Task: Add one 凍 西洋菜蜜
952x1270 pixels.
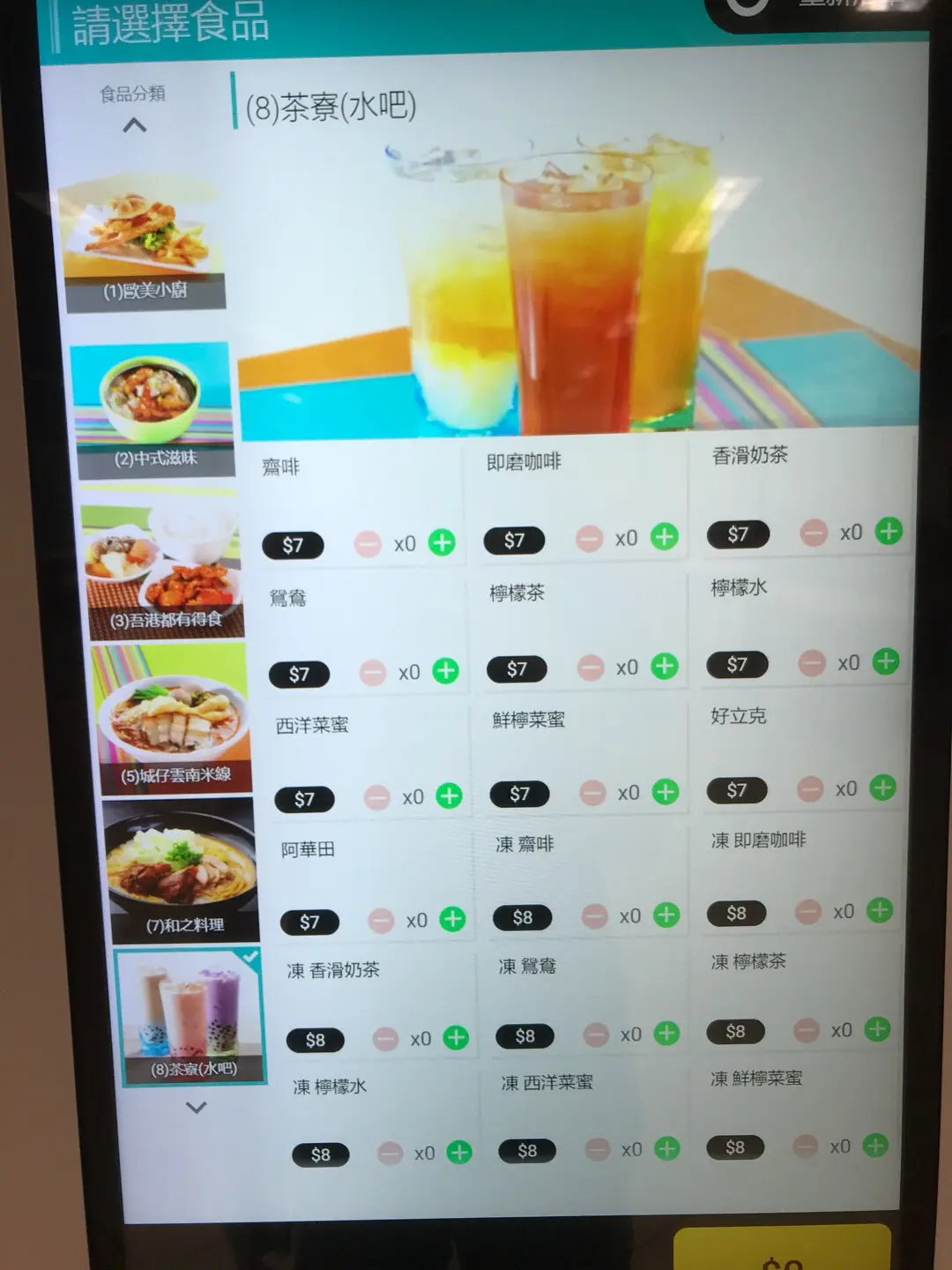Action: tap(667, 1148)
